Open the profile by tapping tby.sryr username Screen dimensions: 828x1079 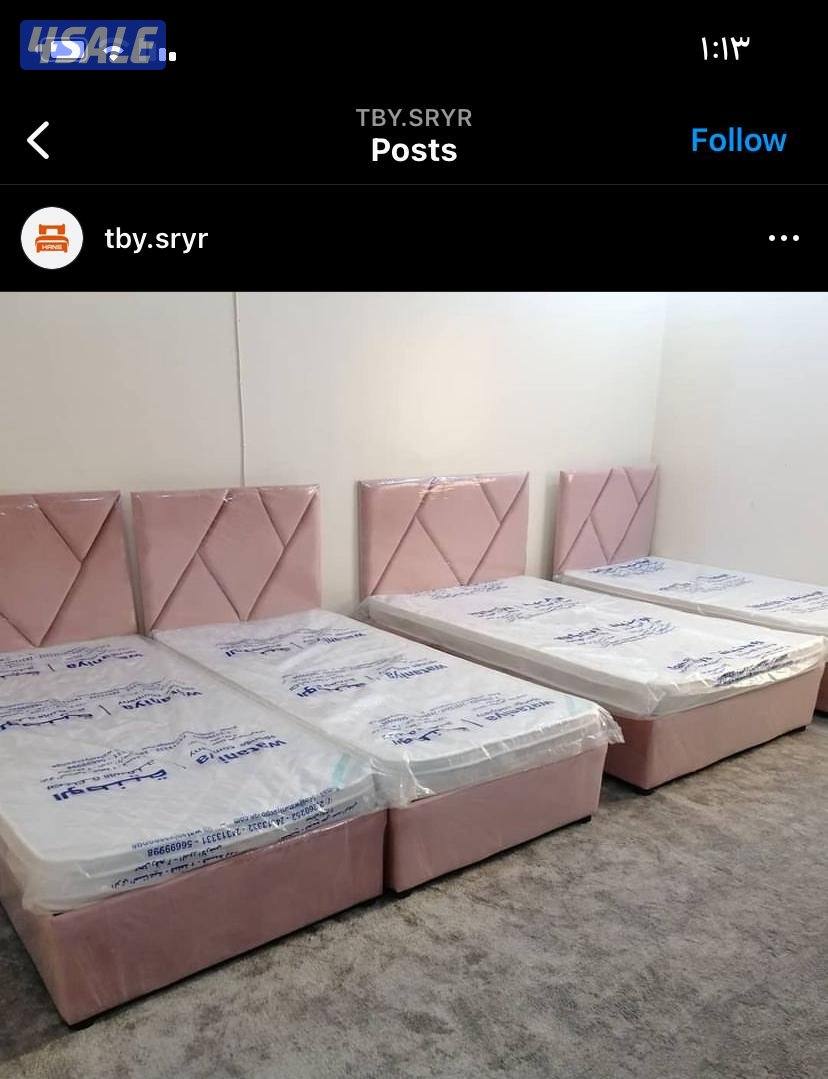coord(155,238)
